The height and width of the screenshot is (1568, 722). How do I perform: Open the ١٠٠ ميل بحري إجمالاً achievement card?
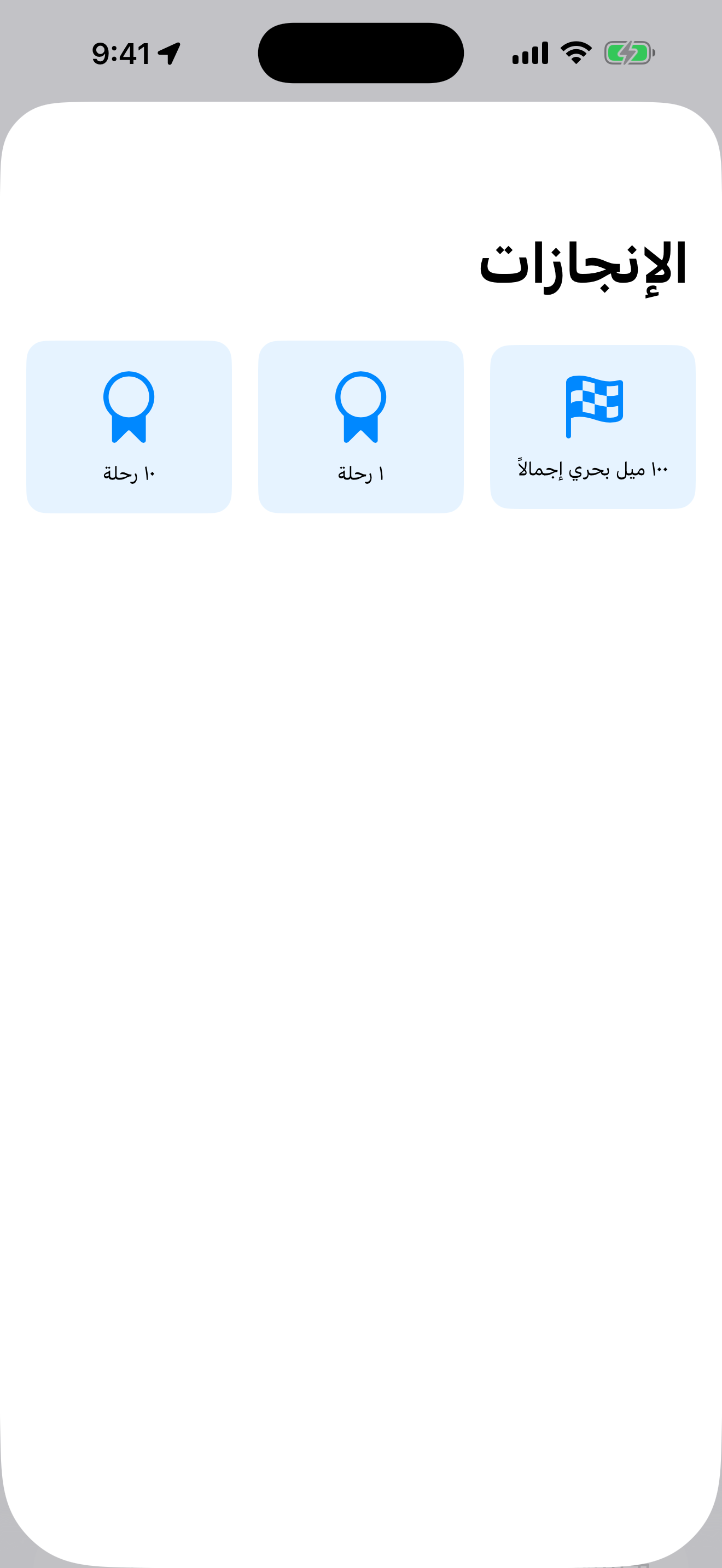tap(592, 426)
